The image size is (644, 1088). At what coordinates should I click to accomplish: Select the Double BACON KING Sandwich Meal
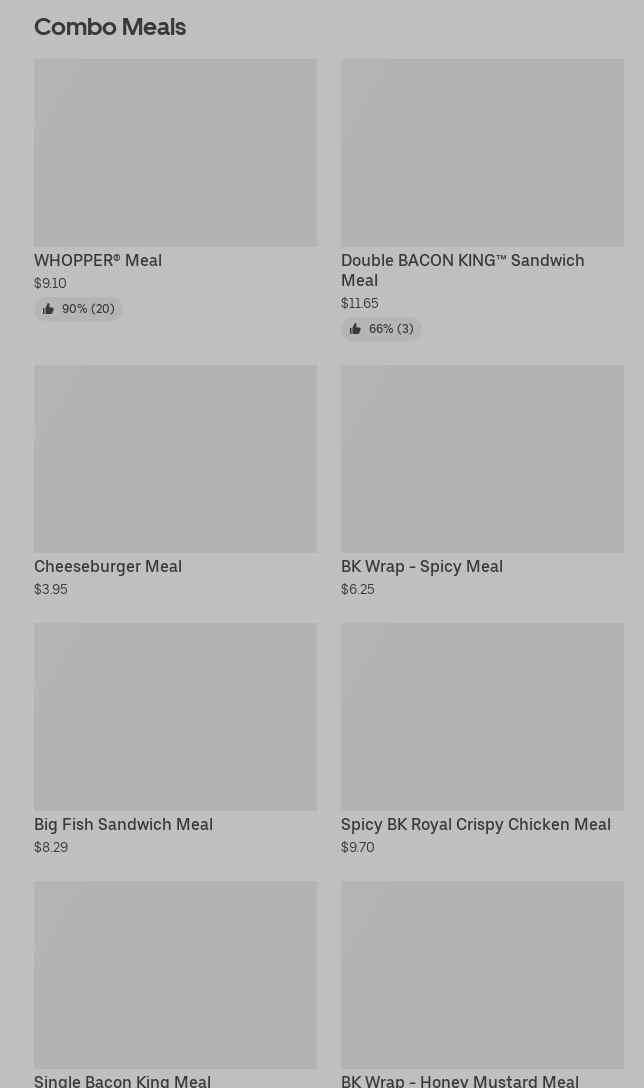(482, 199)
